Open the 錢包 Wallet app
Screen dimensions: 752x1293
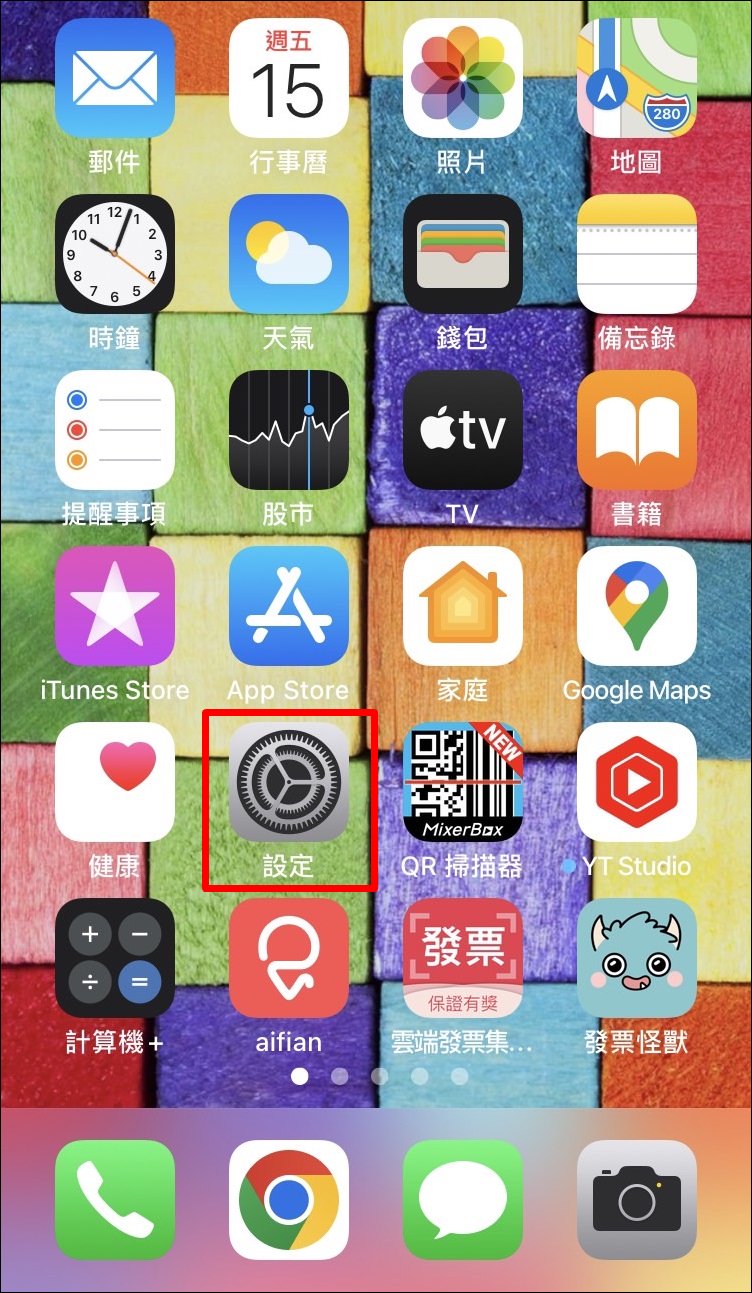(462, 254)
